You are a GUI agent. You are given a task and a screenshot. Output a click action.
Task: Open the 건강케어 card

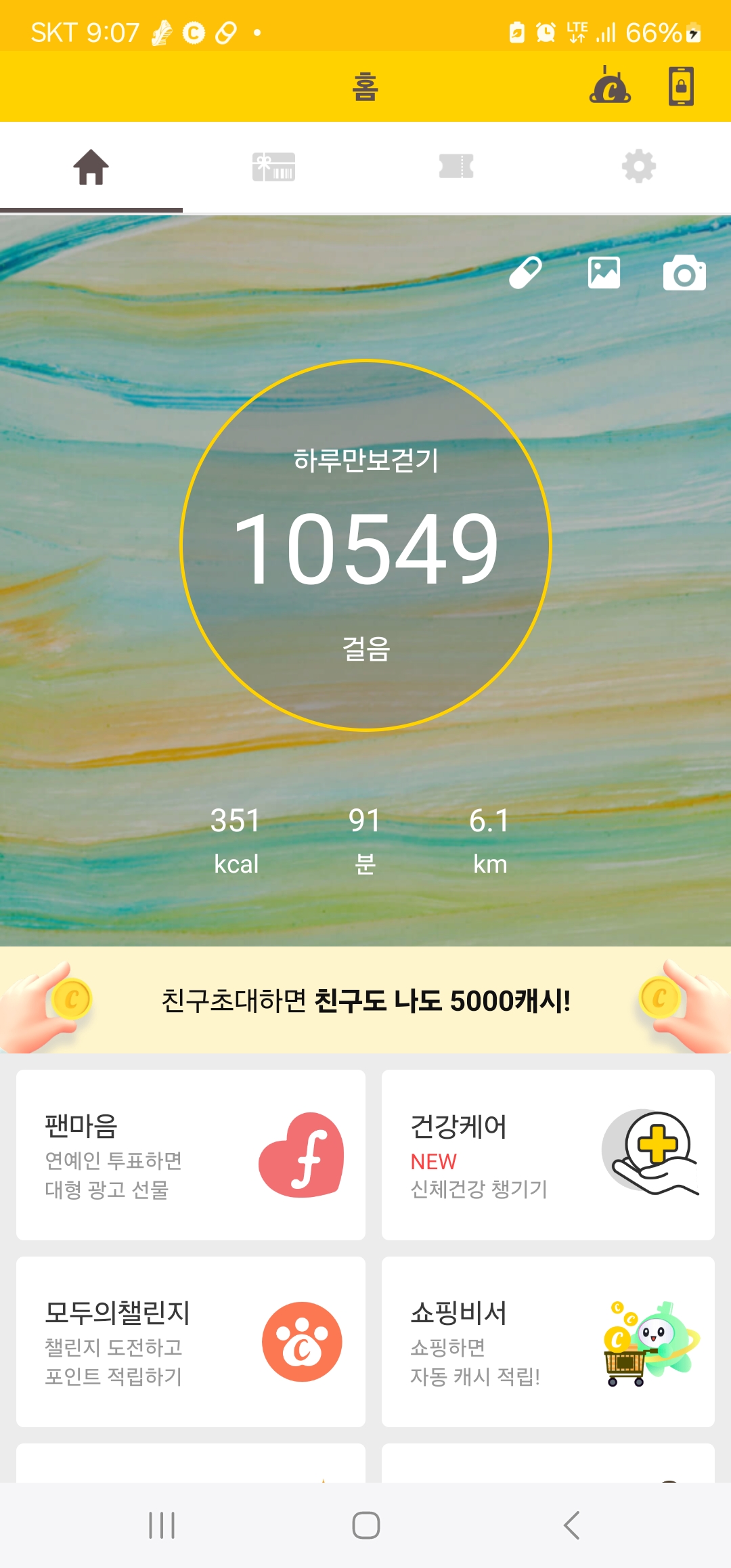click(548, 1155)
